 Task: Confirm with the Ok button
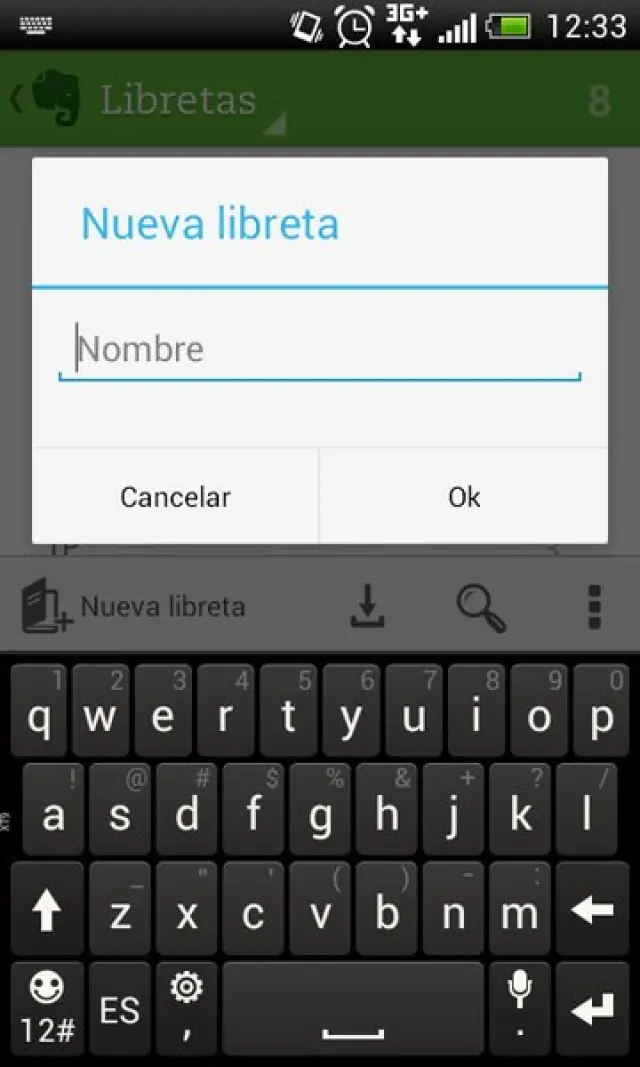click(464, 497)
